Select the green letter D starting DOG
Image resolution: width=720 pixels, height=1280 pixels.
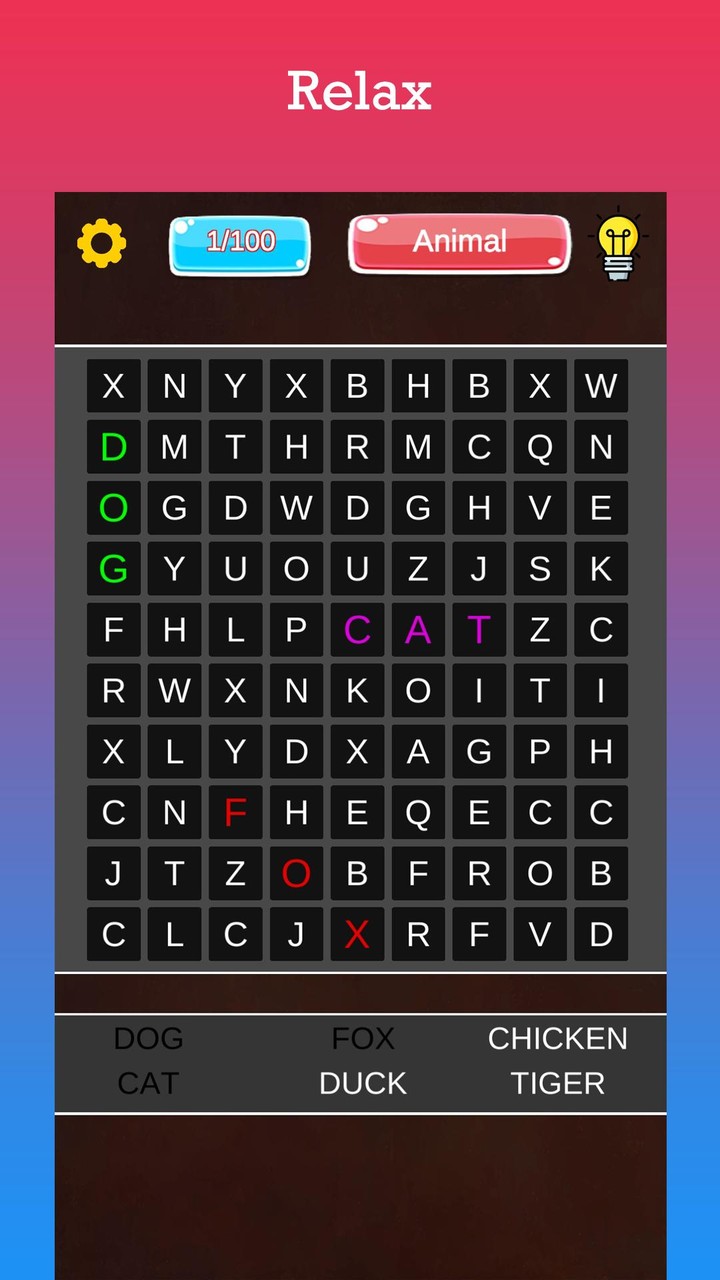point(113,447)
